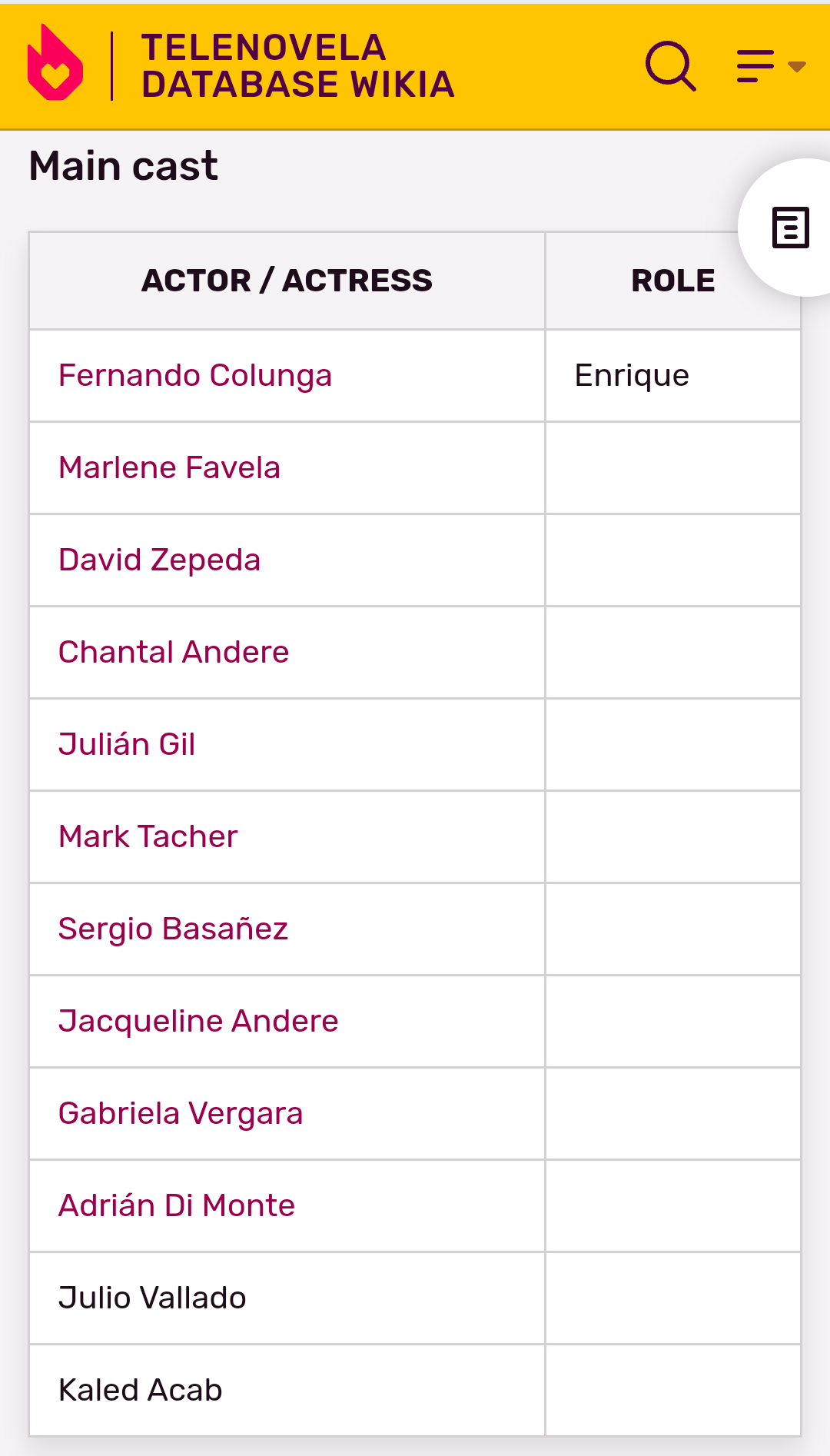This screenshot has height=1456, width=830.
Task: Open Mark Tacher's page
Action: (148, 836)
